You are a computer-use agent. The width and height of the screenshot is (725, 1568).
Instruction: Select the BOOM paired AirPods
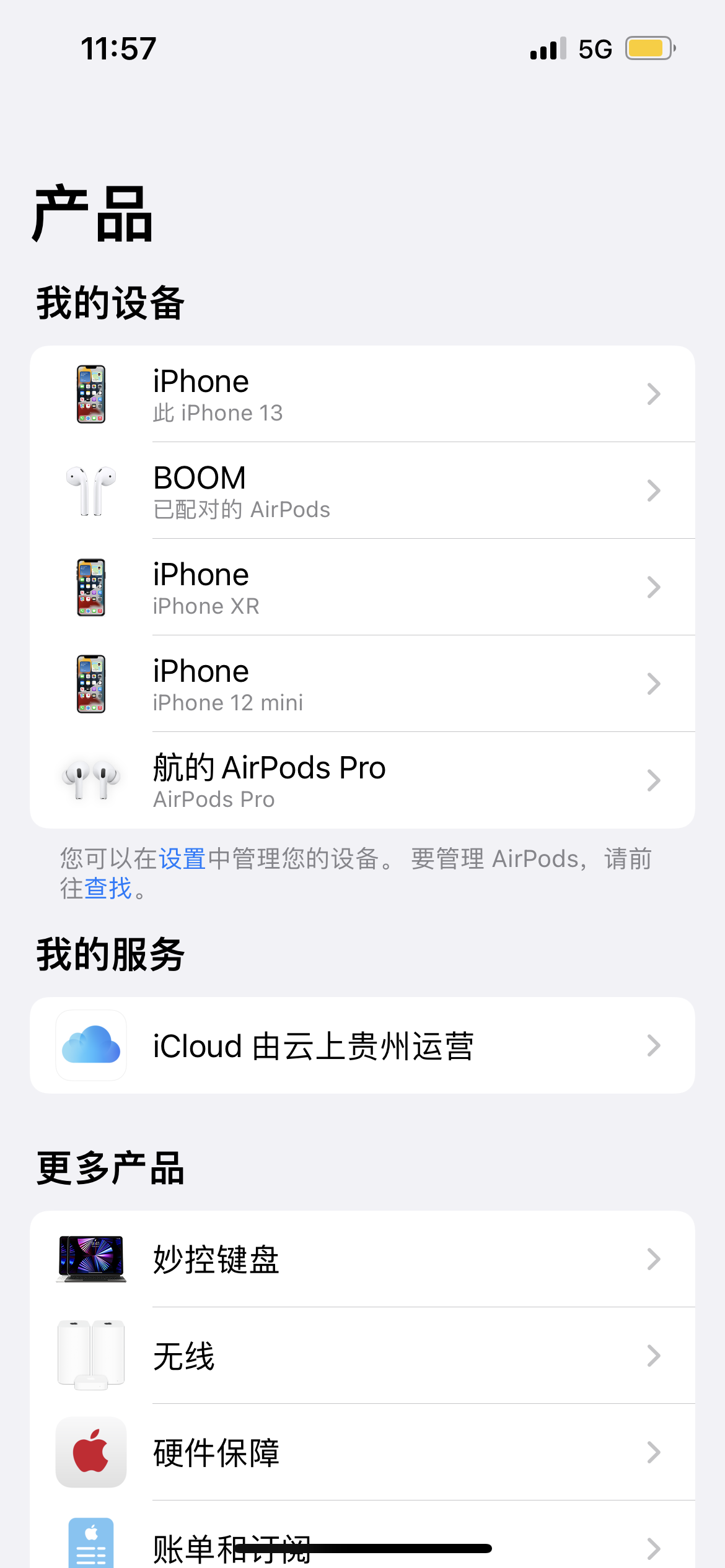click(x=362, y=491)
